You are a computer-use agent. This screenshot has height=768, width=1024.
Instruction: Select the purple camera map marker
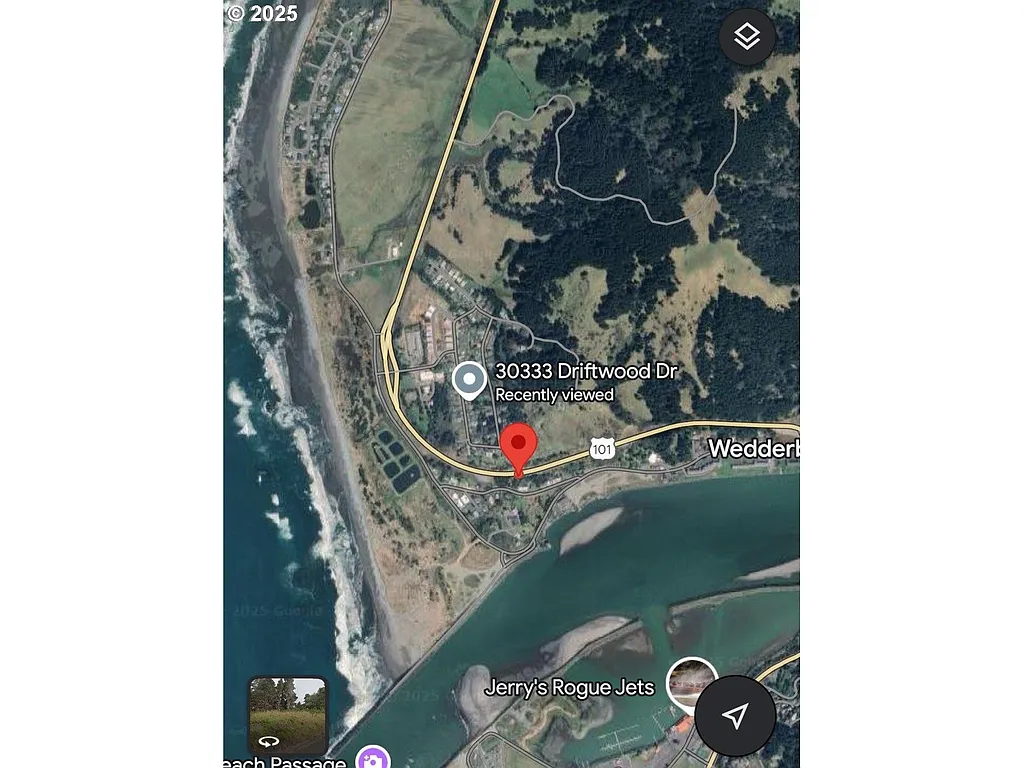point(374,760)
